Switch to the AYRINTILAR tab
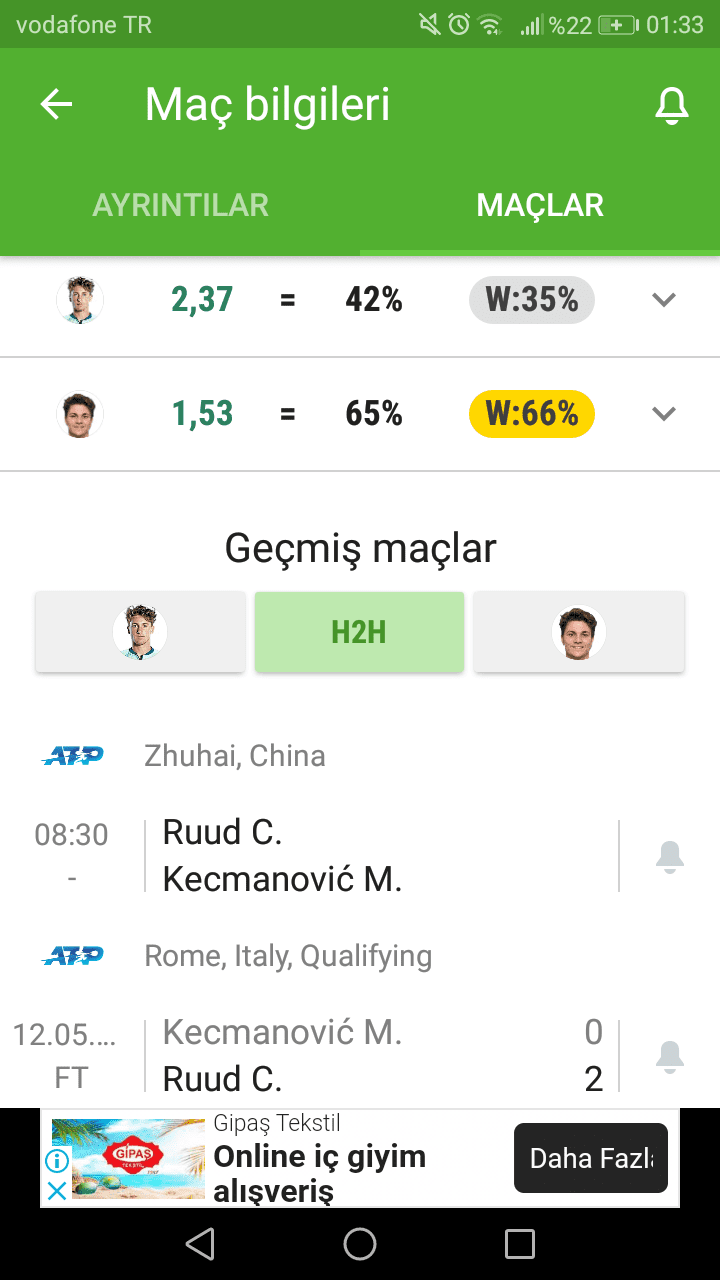The height and width of the screenshot is (1280, 720). click(181, 205)
